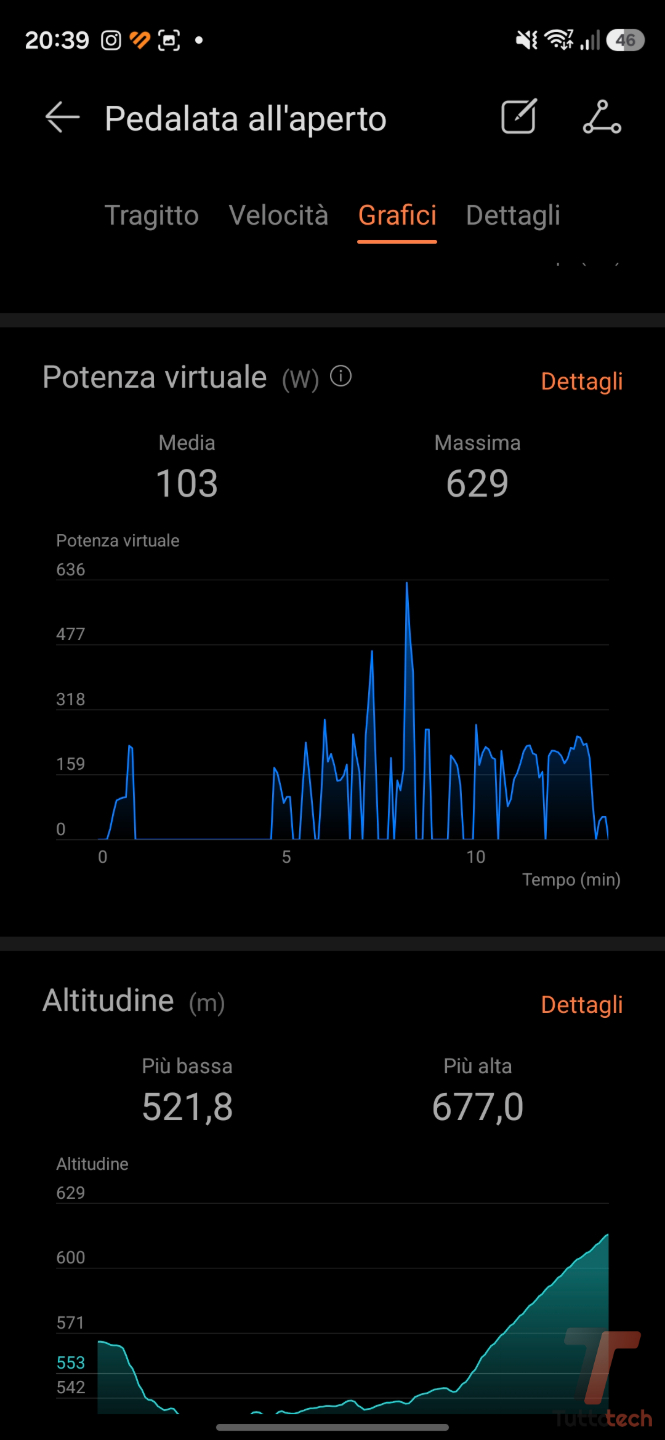Viewport: 665px width, 1440px height.
Task: Open the edit note icon
Action: 519,117
